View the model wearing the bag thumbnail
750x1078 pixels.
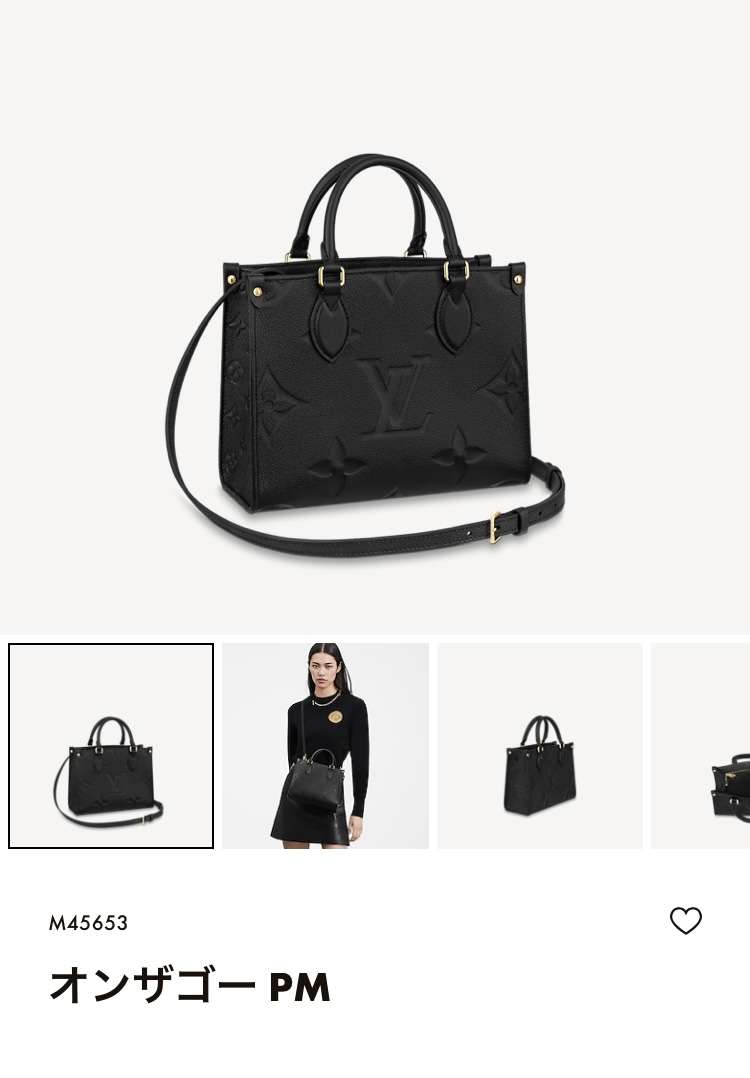click(325, 746)
